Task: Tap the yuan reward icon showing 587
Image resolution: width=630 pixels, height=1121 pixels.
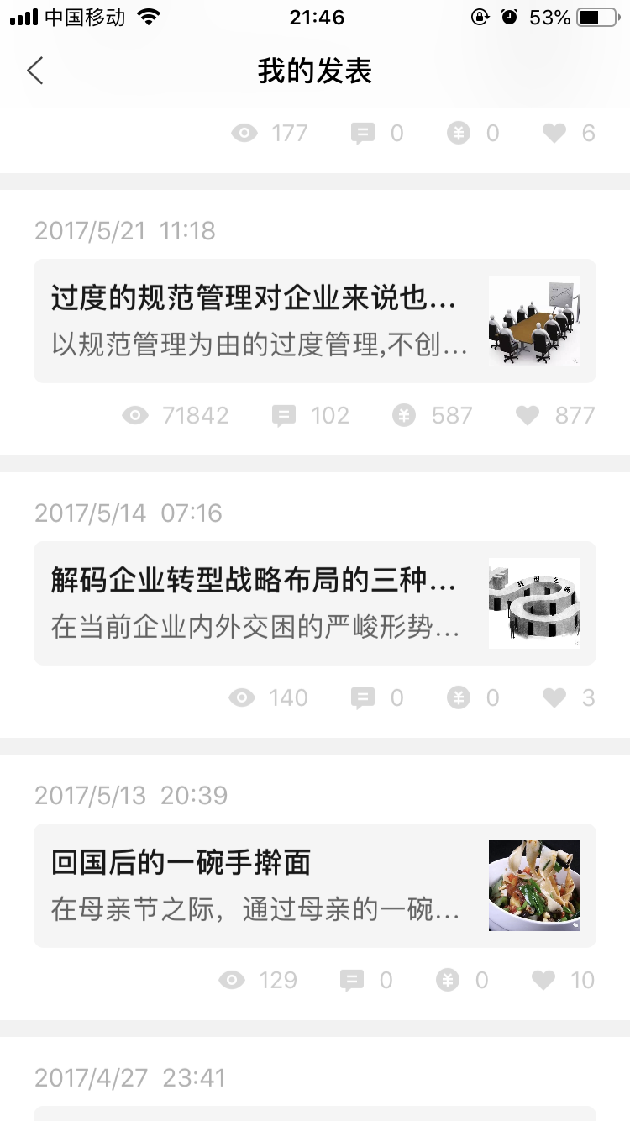Action: click(x=404, y=415)
